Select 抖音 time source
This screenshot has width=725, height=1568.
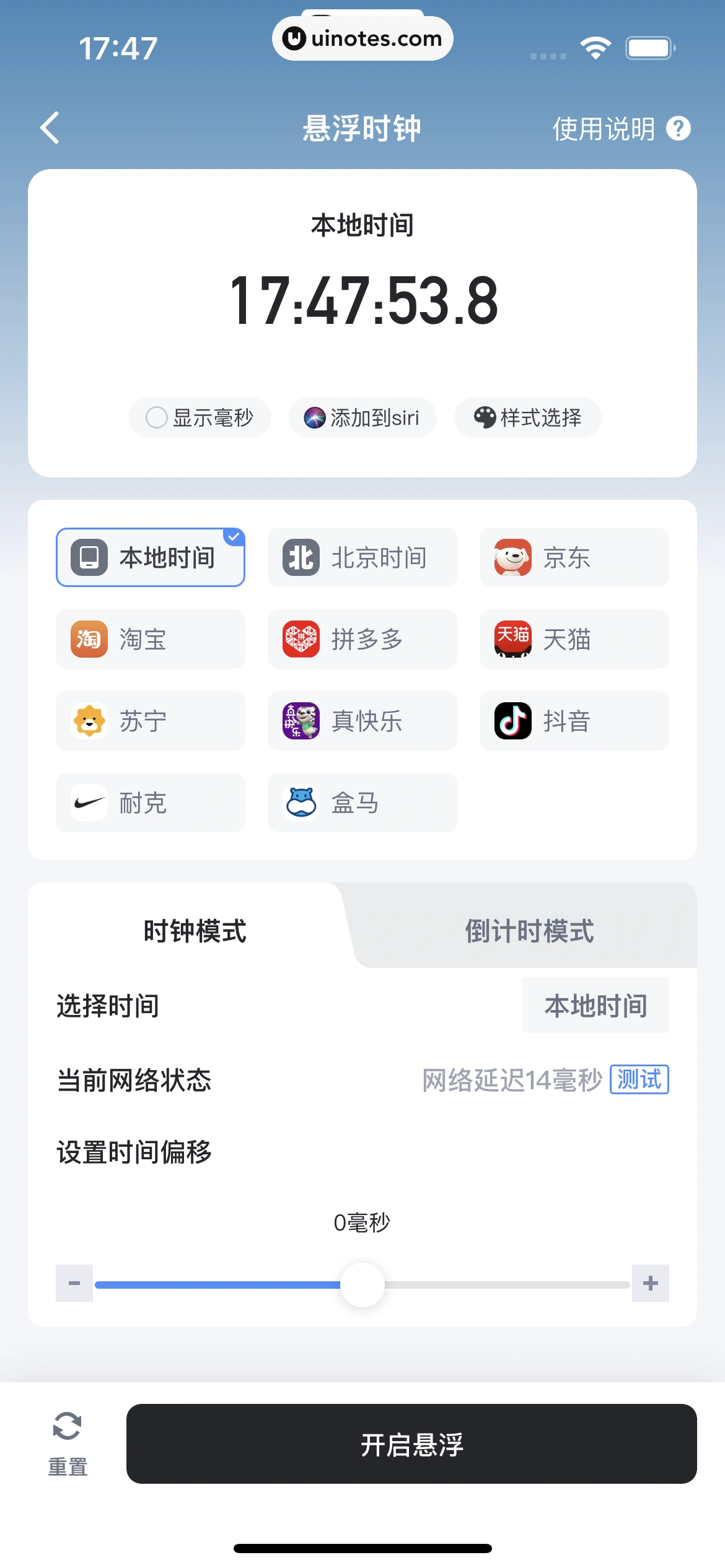[574, 721]
